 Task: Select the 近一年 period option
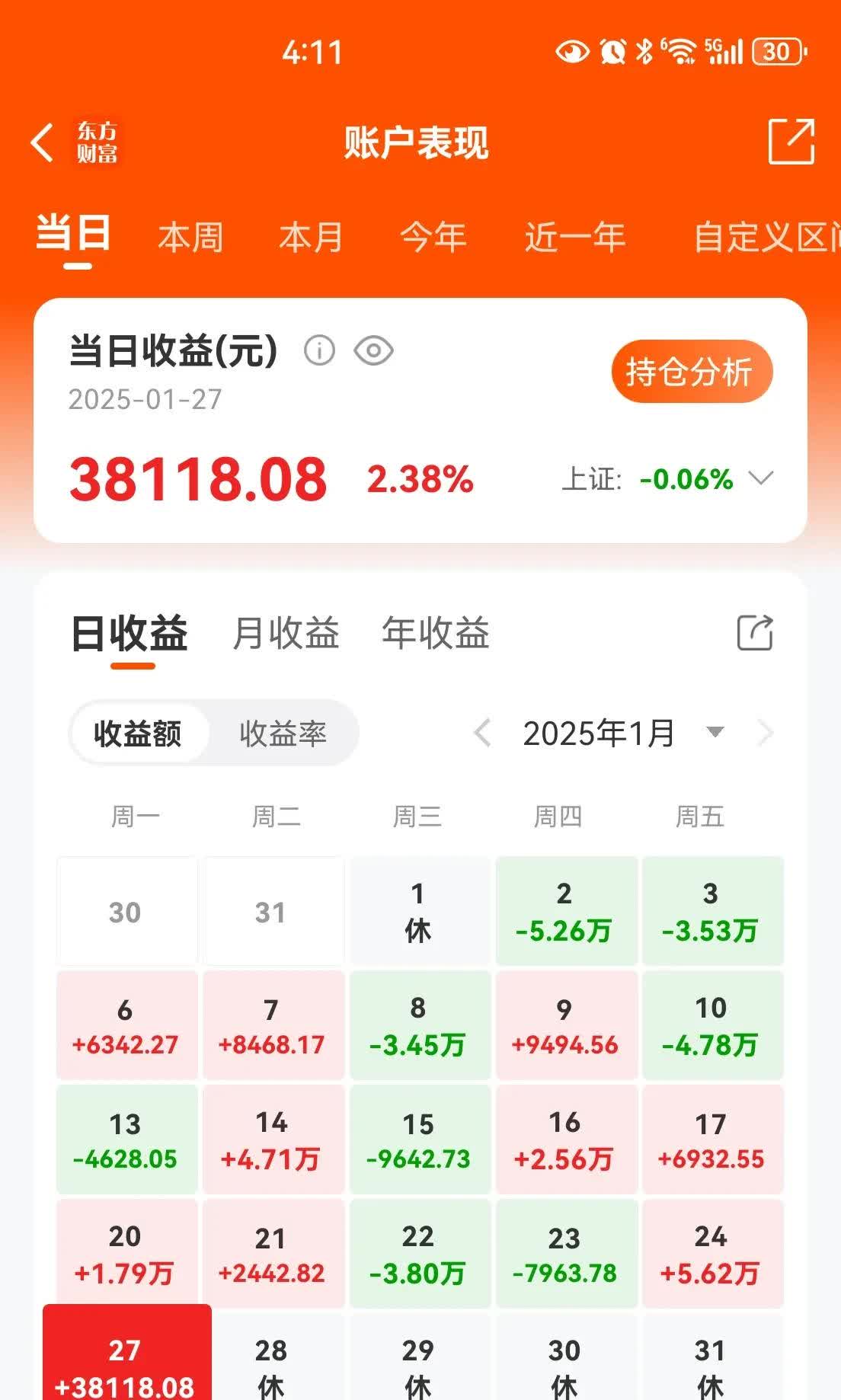click(574, 237)
